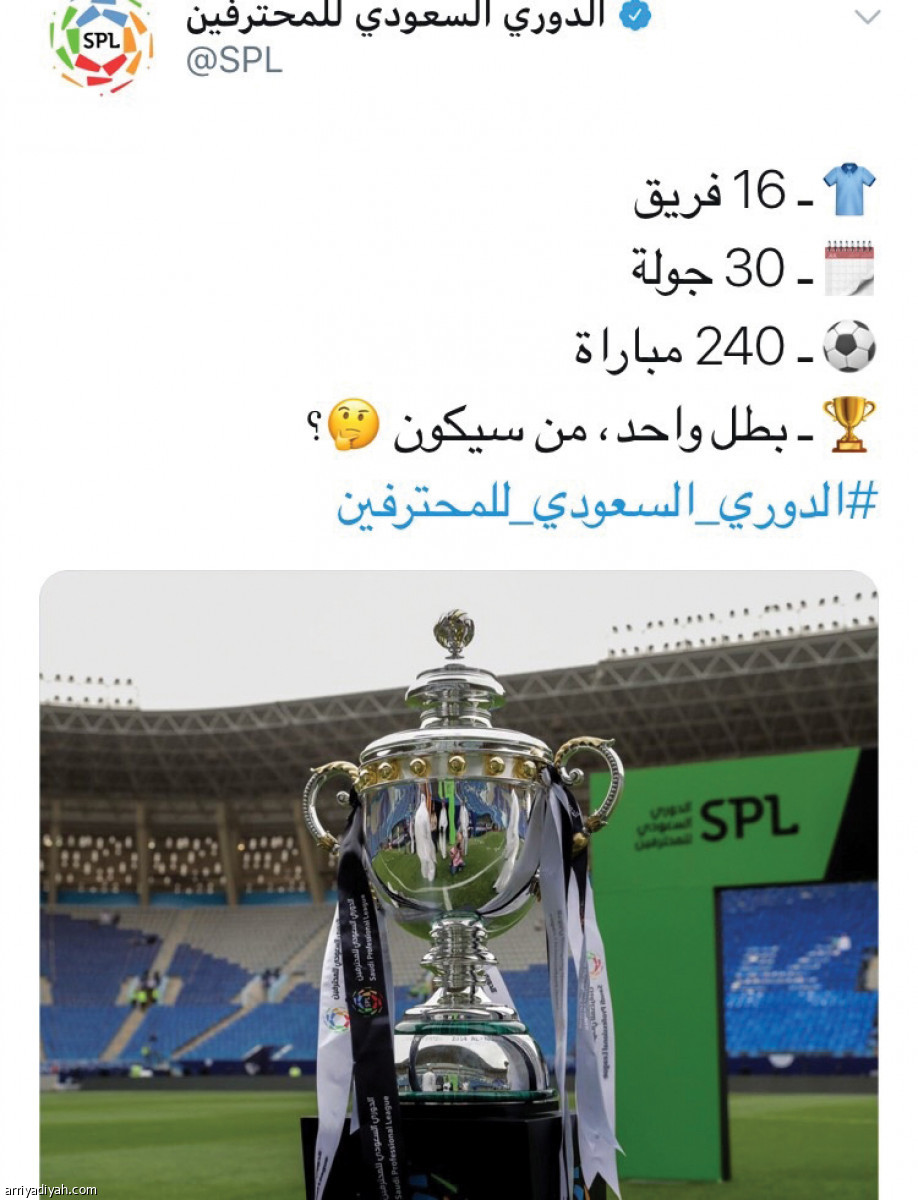This screenshot has width=918, height=1200.
Task: Open the tweet options chevron
Action: click(x=867, y=17)
